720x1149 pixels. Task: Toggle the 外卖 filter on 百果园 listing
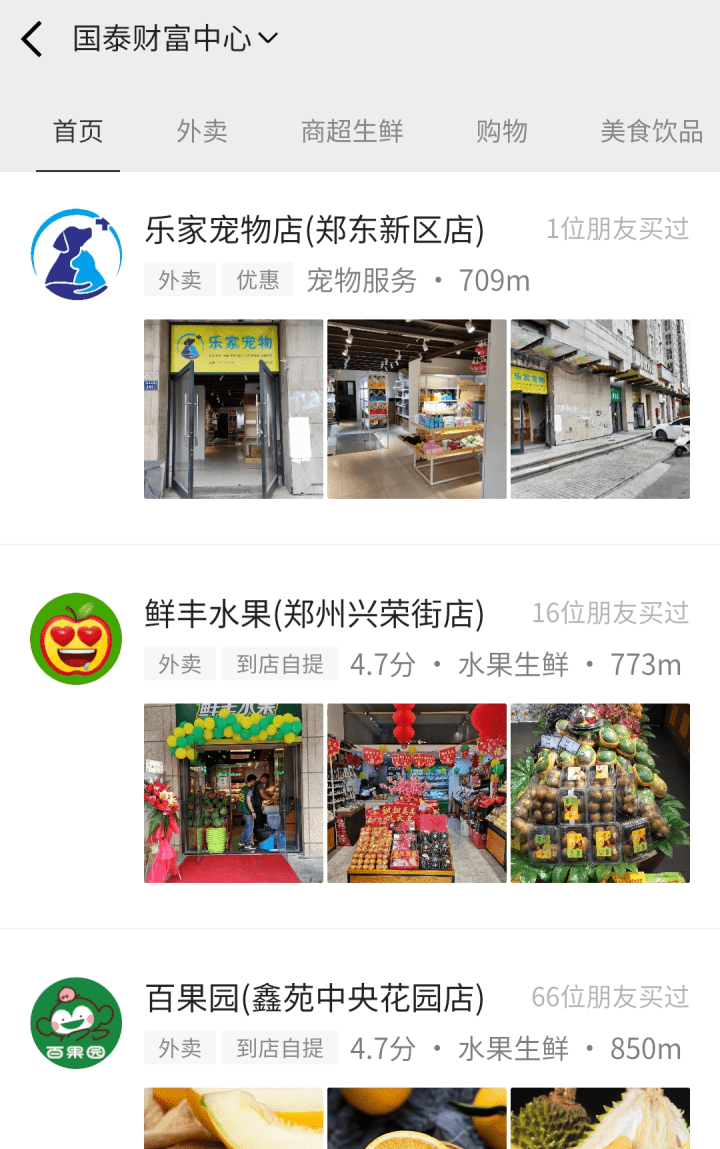[180, 1049]
